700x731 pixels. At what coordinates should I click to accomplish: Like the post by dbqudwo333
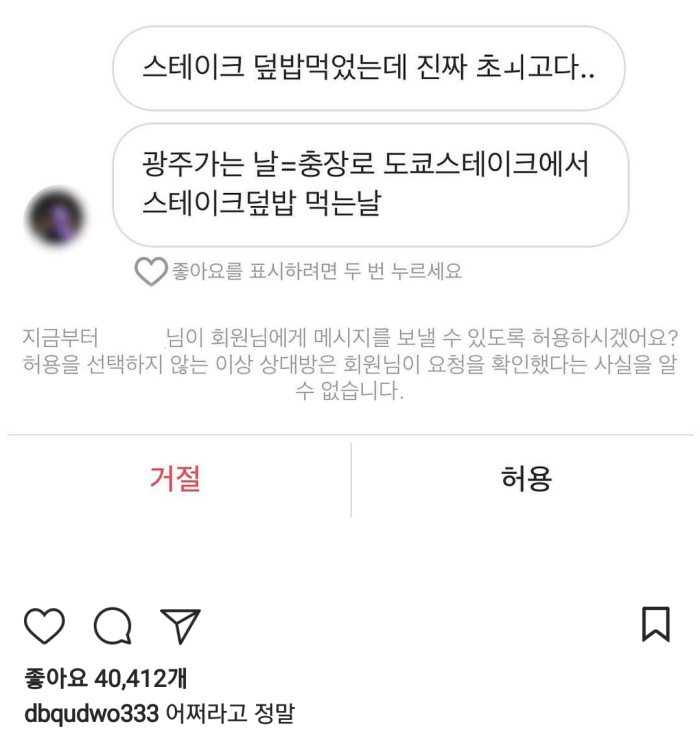coord(44,626)
